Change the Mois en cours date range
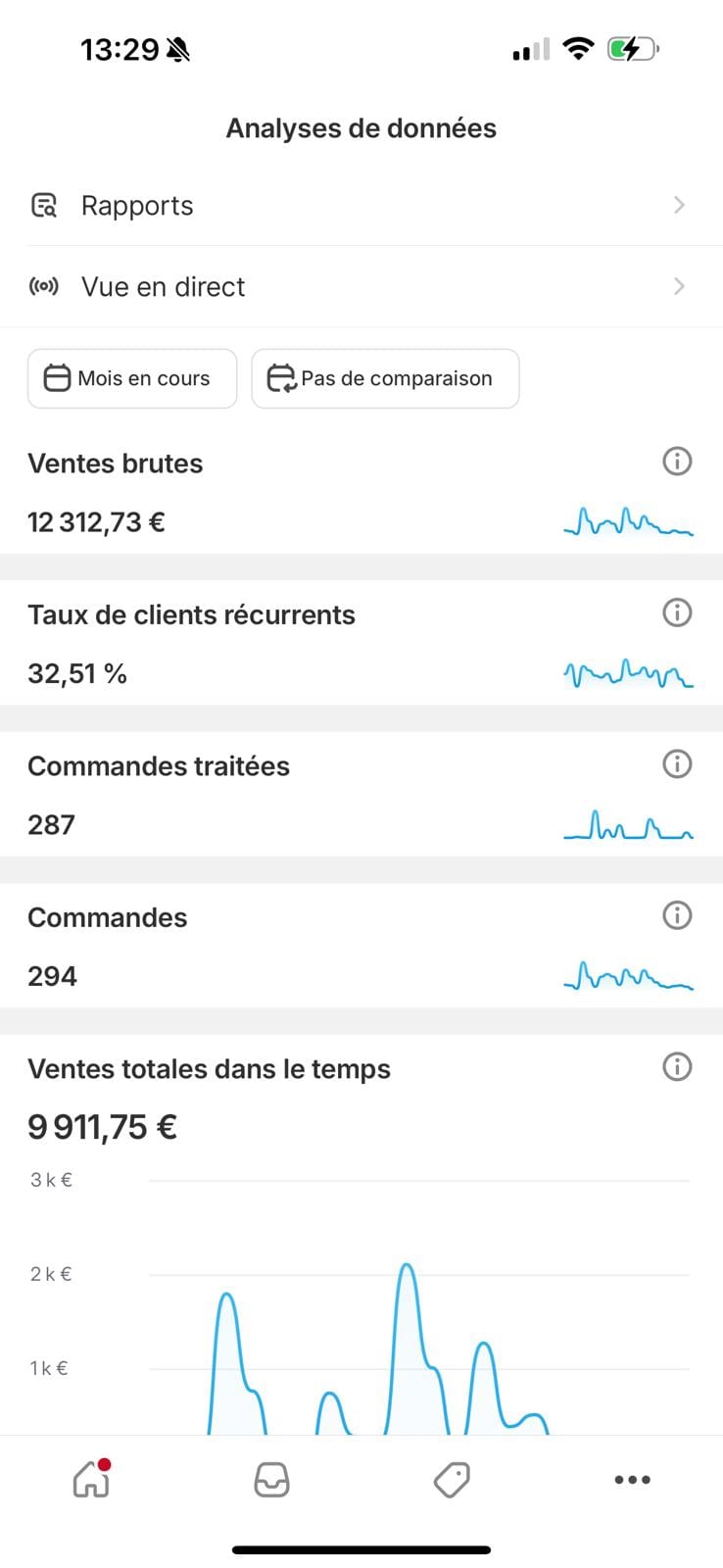723x1568 pixels. tap(132, 378)
